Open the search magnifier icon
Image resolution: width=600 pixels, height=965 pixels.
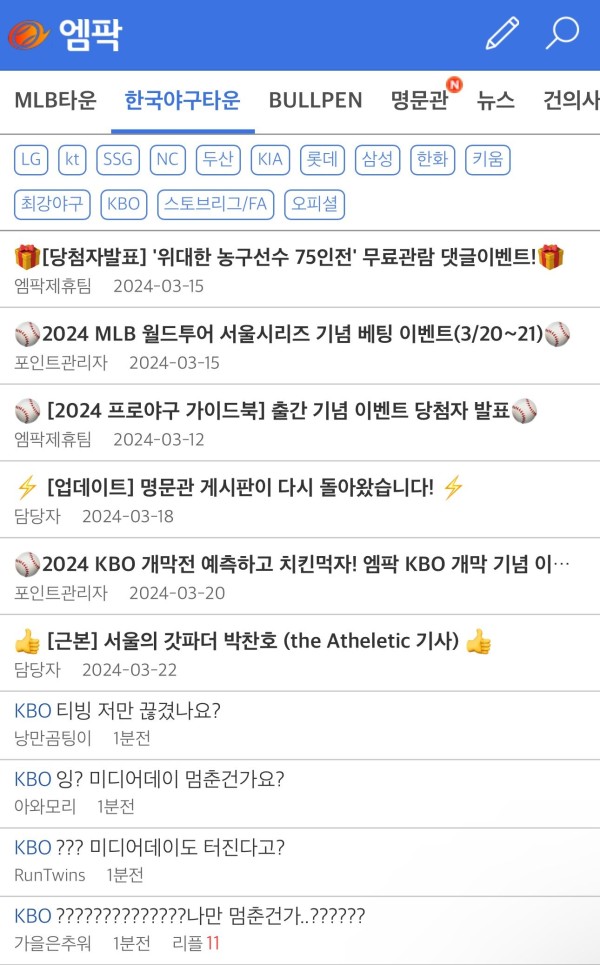562,34
